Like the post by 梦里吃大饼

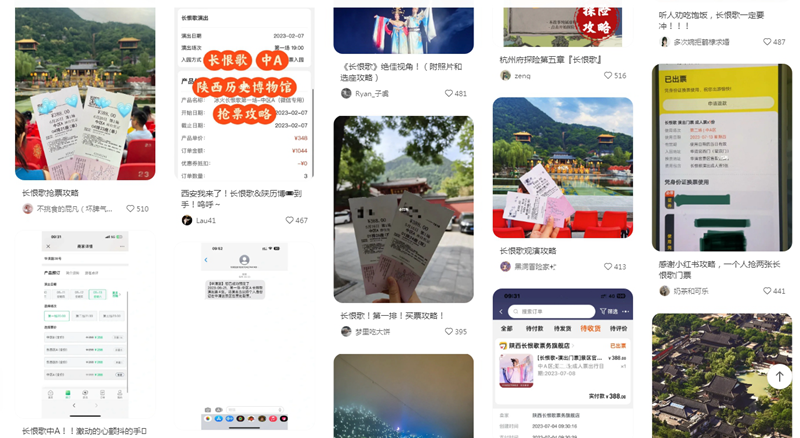click(x=450, y=331)
